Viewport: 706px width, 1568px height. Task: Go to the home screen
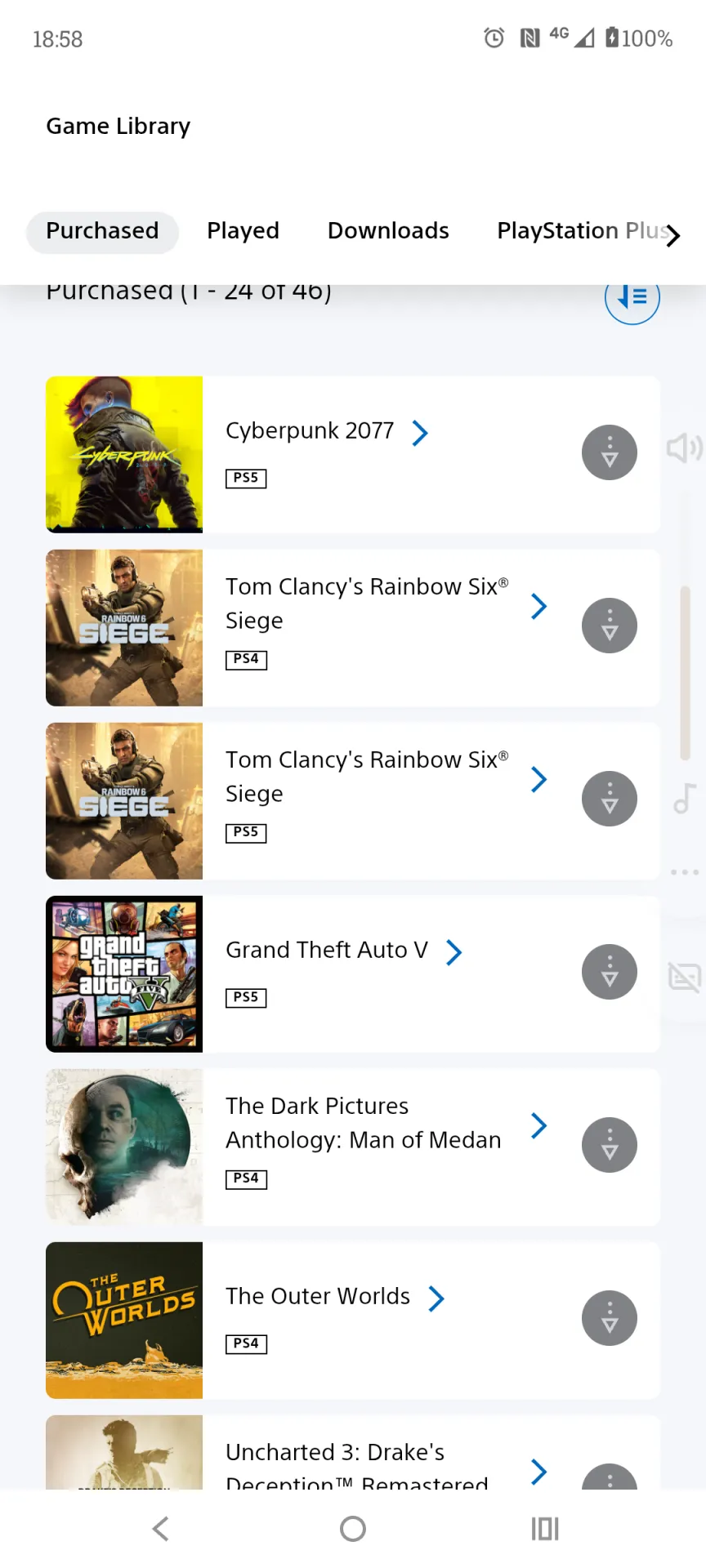coord(353,1529)
